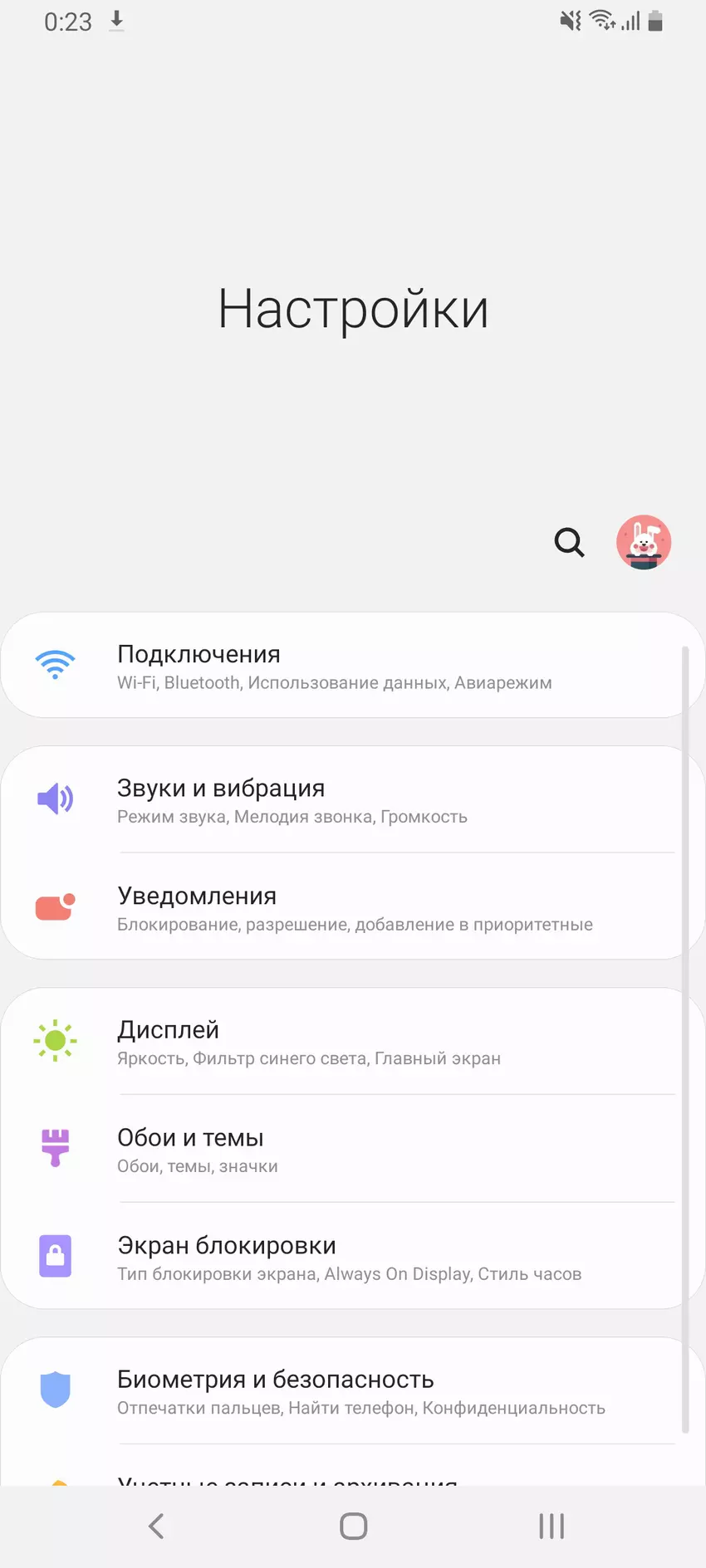Open the settings search magnifier
Screen dimensions: 706x1568
coord(569,542)
